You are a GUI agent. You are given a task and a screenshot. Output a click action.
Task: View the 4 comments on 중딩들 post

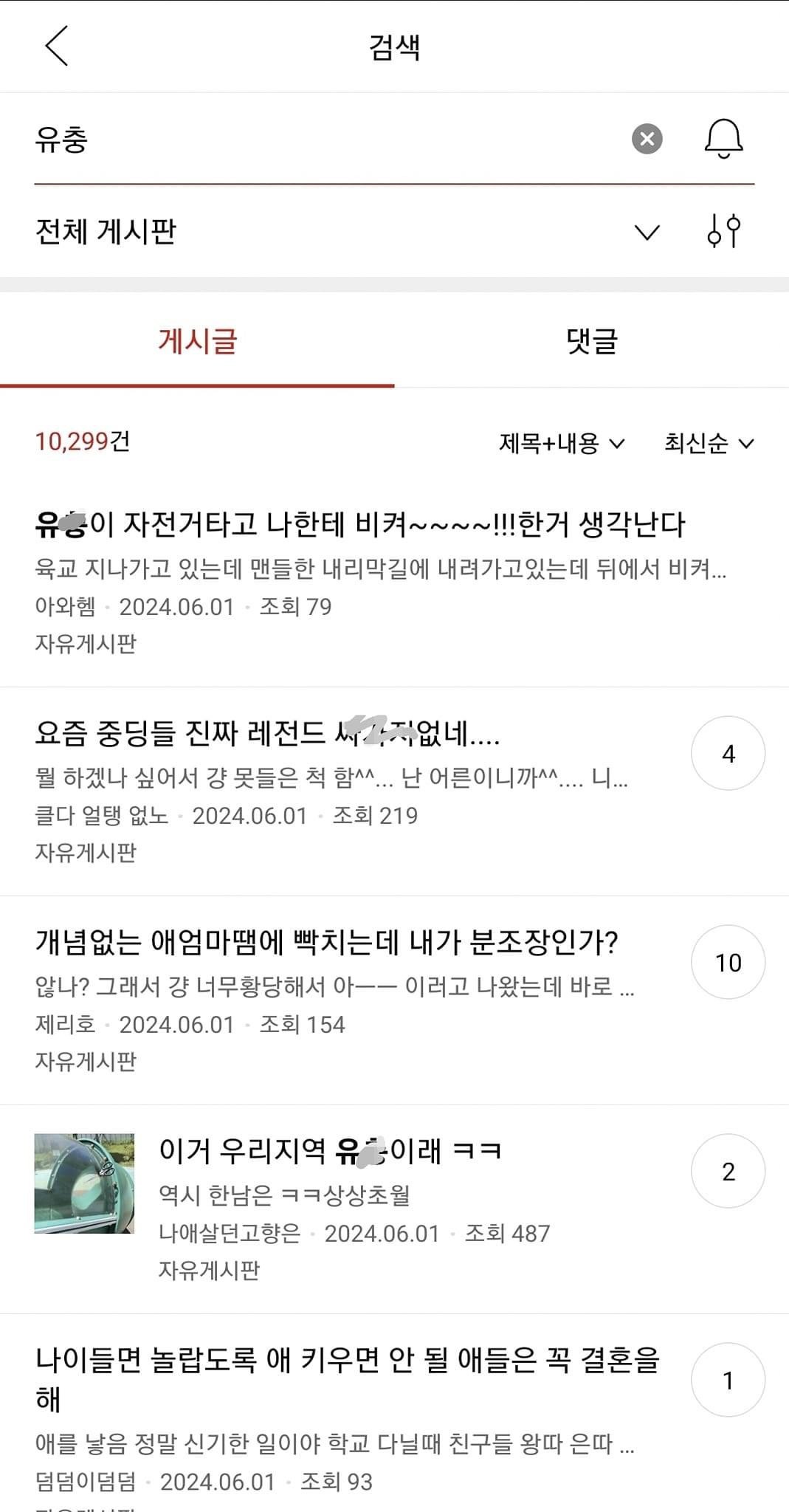pyautogui.click(x=728, y=753)
